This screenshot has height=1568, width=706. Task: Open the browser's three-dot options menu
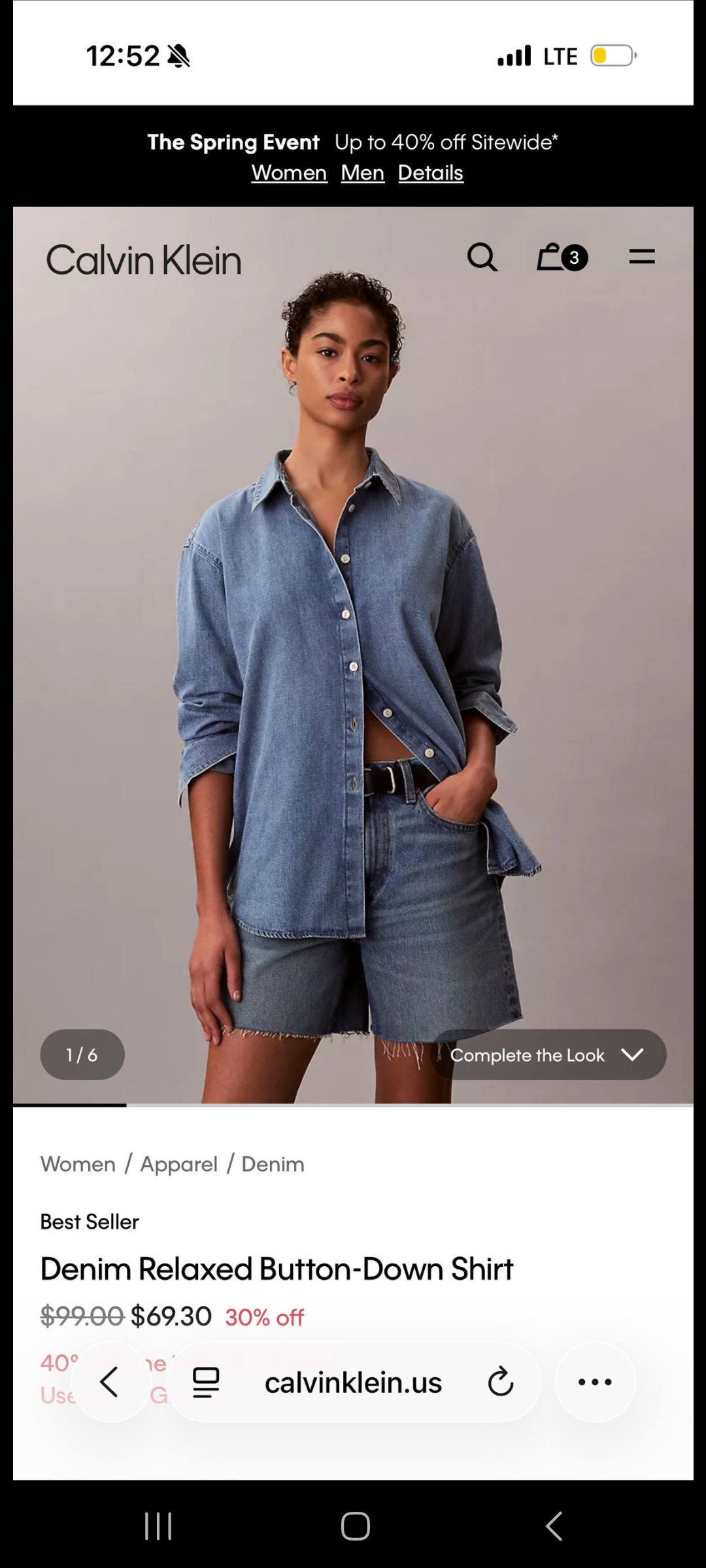[x=595, y=1382]
